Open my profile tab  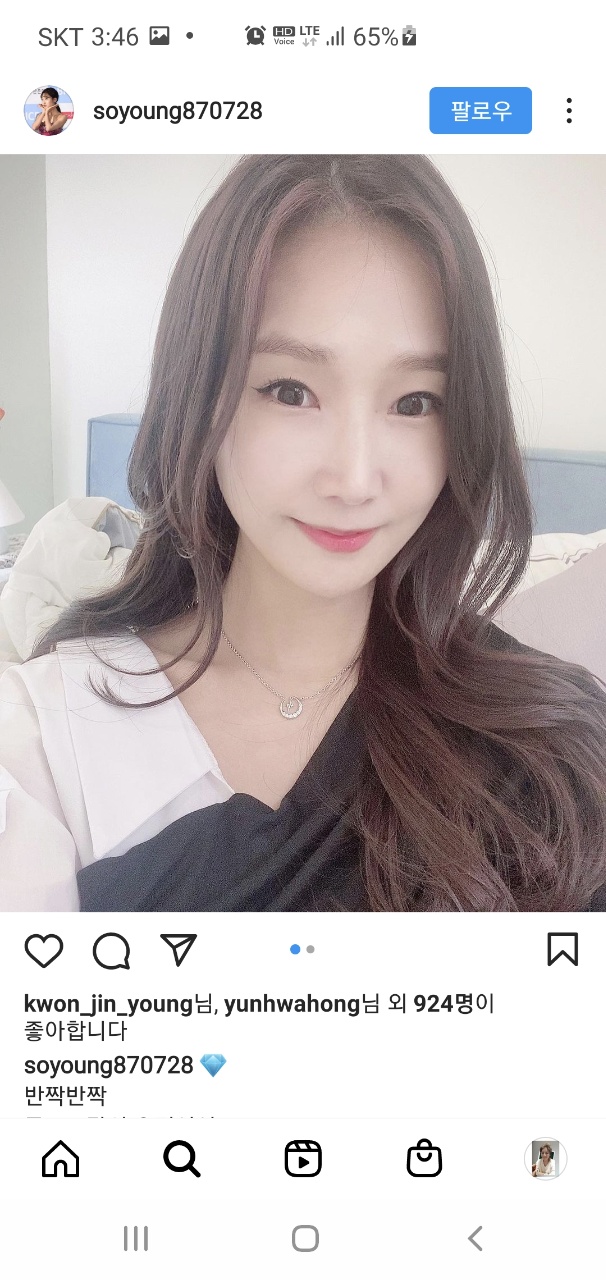[545, 1159]
